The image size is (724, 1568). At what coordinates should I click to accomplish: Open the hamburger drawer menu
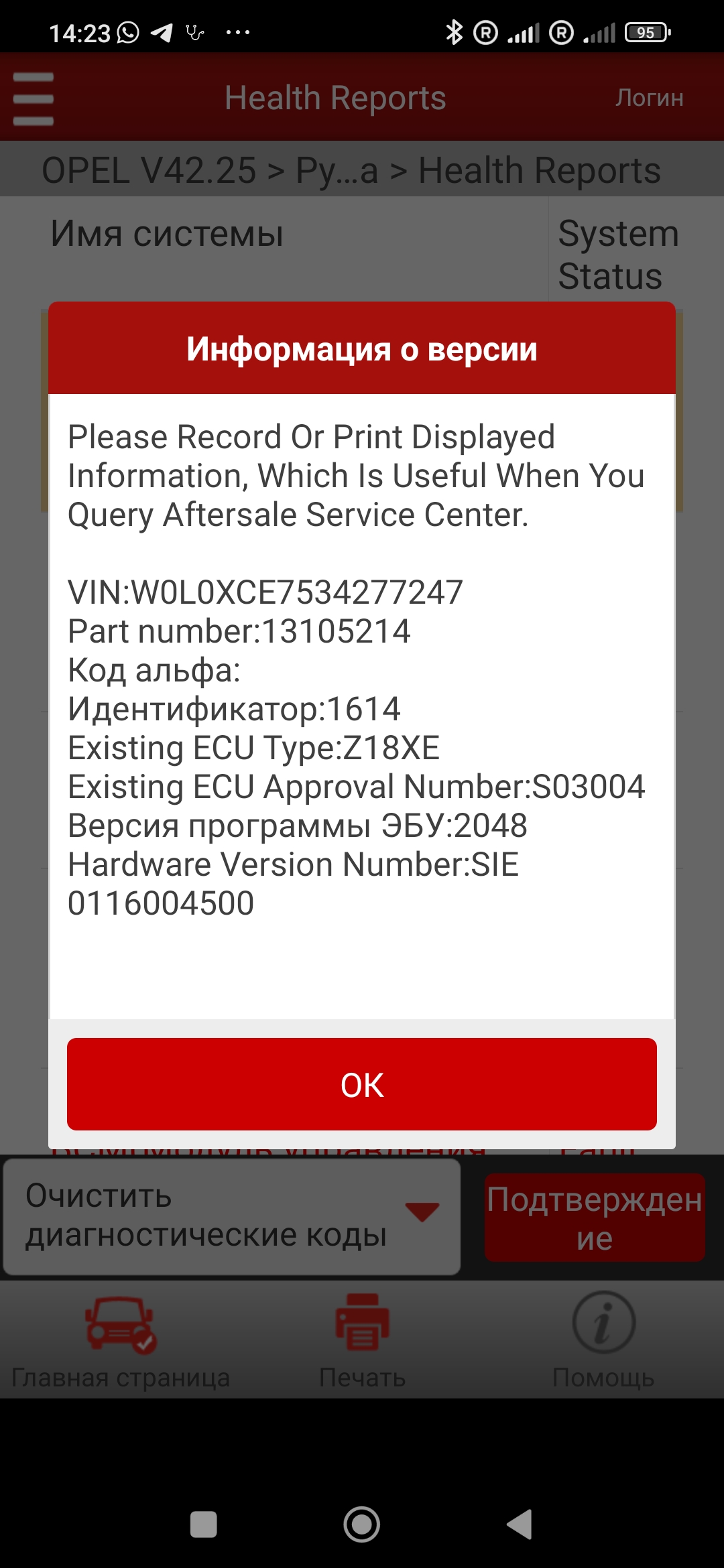34,99
